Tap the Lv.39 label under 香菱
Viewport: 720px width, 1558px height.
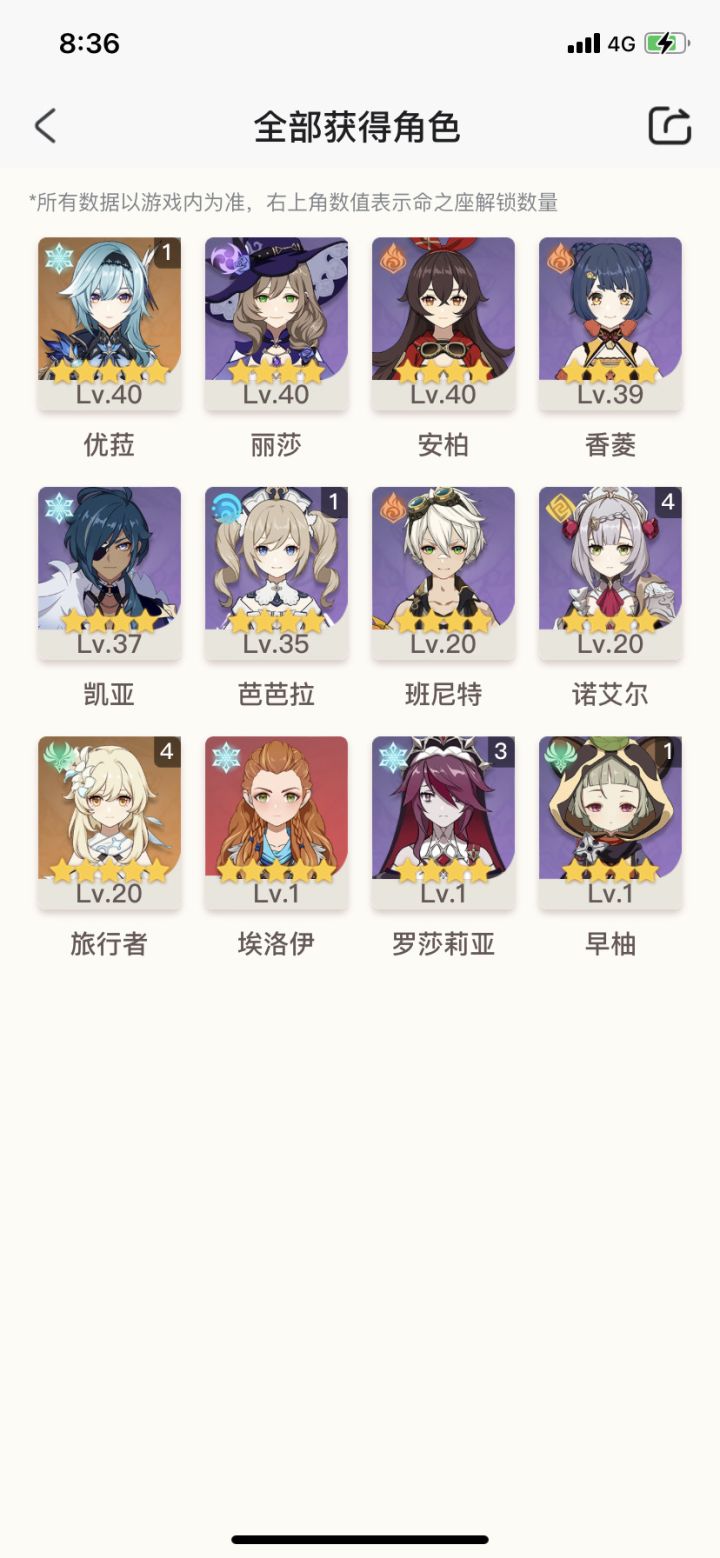tap(612, 395)
